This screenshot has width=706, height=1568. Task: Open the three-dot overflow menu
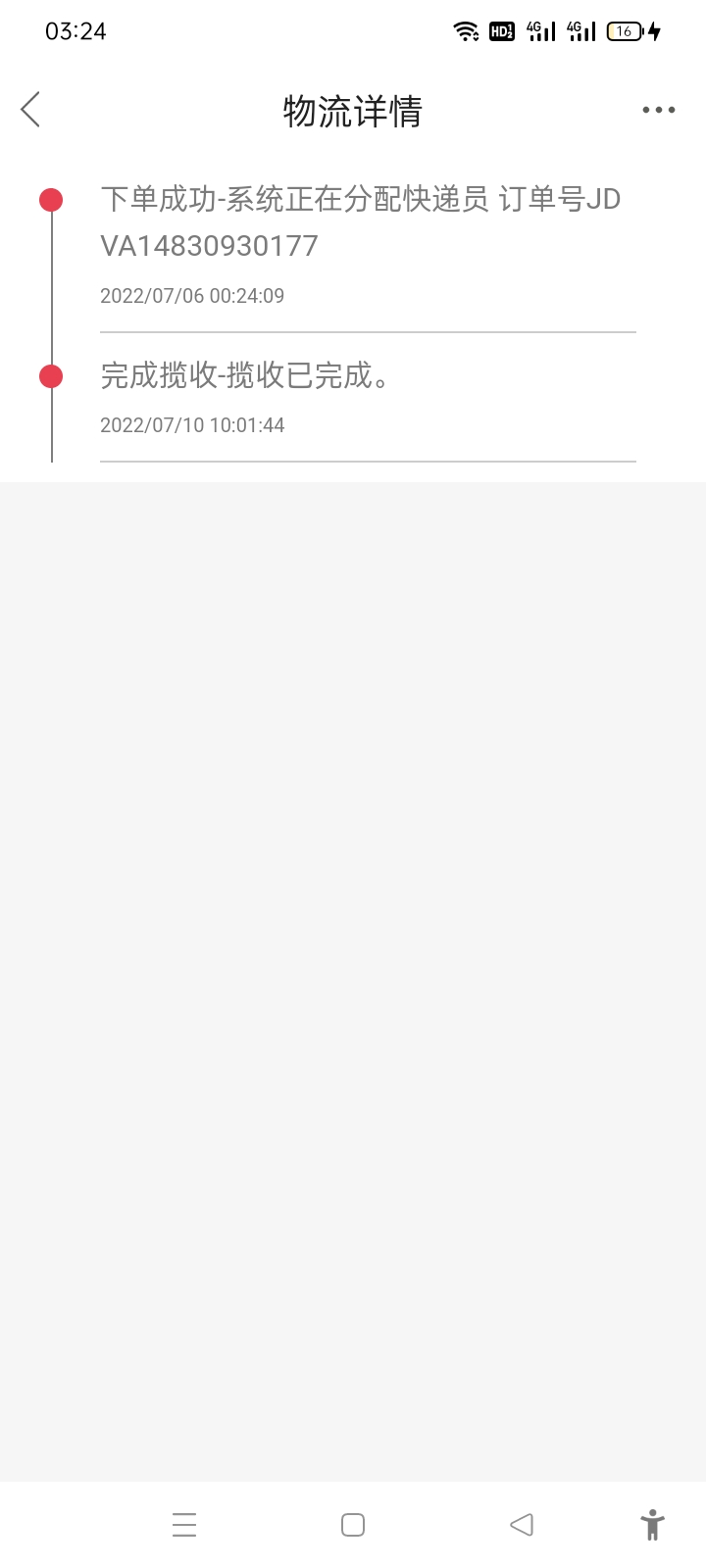pos(658,110)
